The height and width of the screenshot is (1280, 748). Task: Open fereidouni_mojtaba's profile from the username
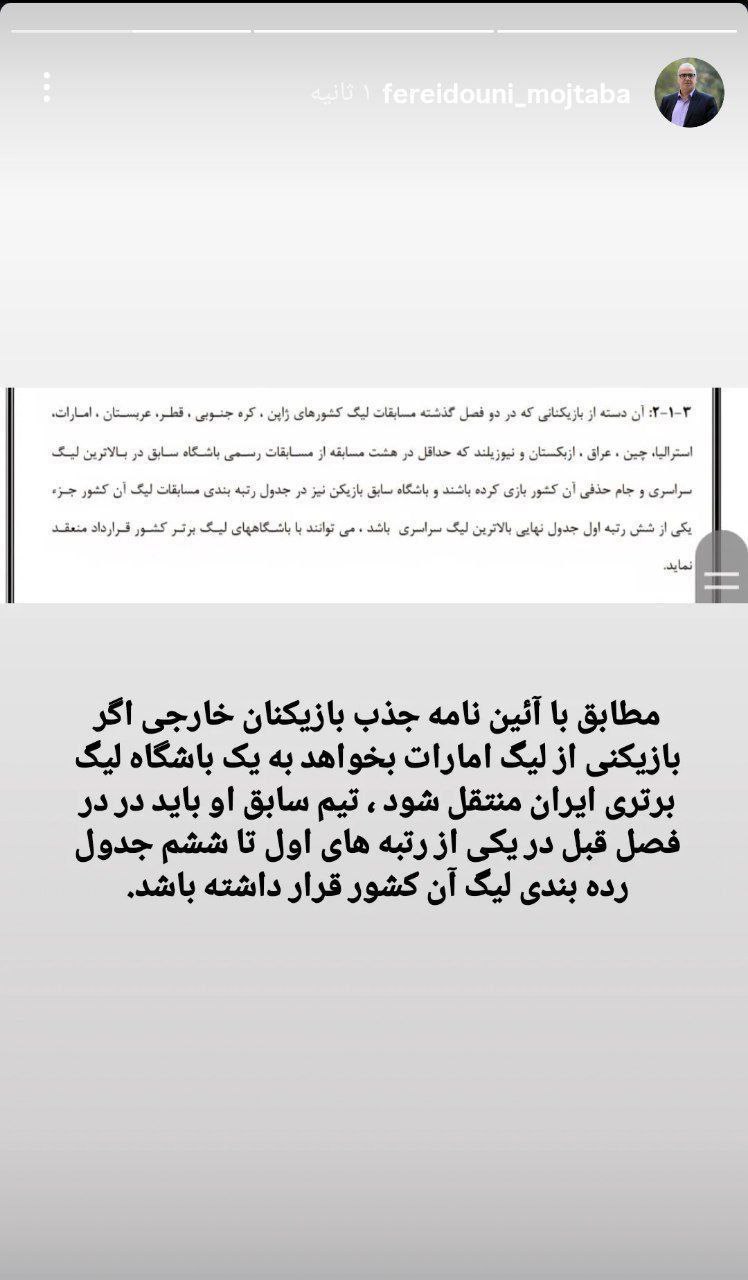507,94
